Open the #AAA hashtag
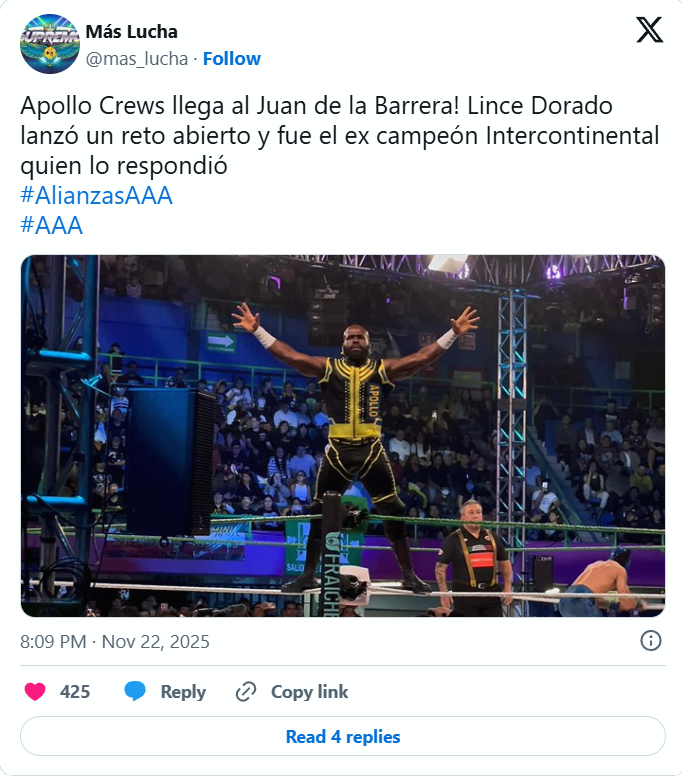This screenshot has height=777, width=682. [x=51, y=226]
